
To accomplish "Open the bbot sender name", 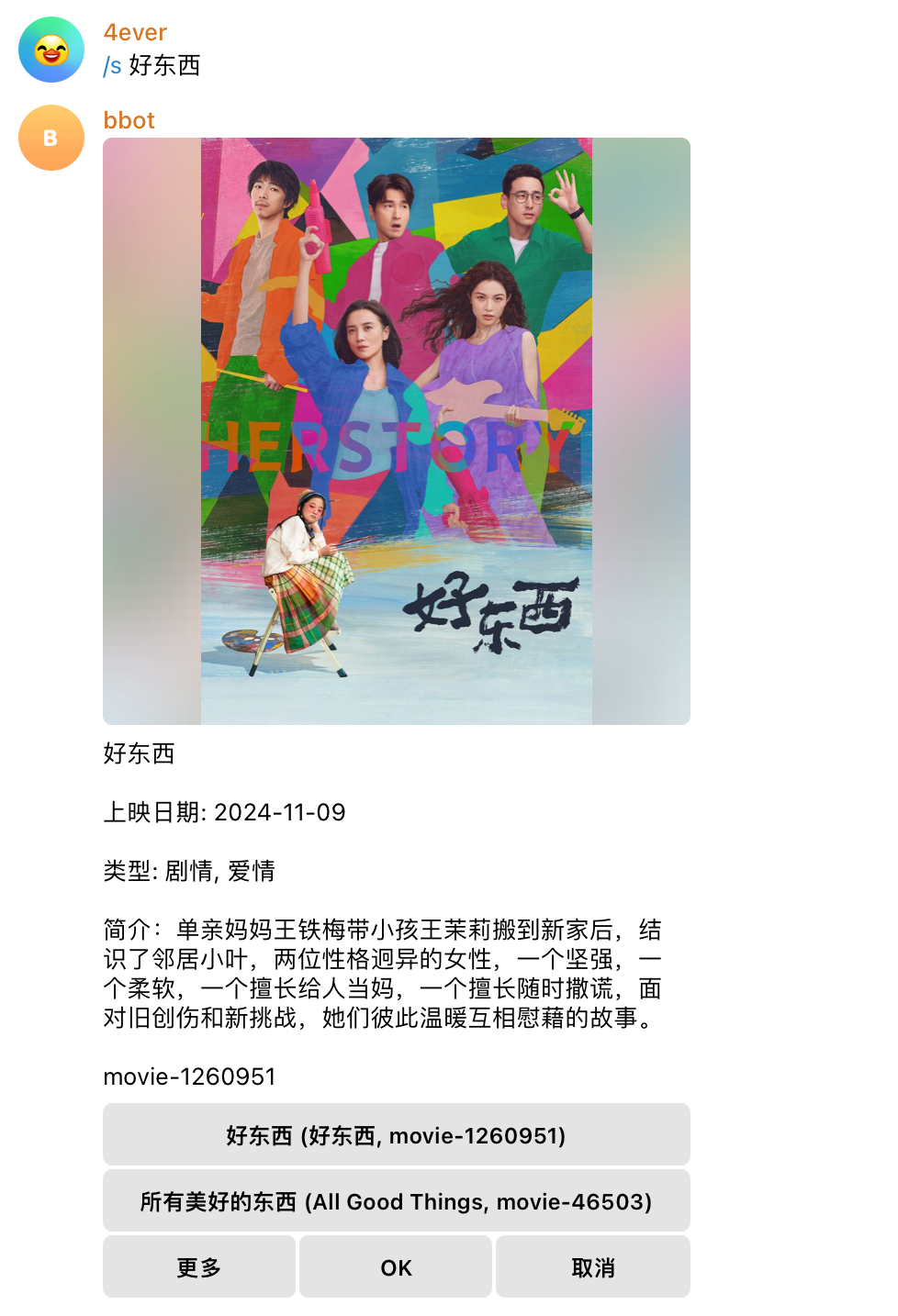I will click(x=129, y=120).
